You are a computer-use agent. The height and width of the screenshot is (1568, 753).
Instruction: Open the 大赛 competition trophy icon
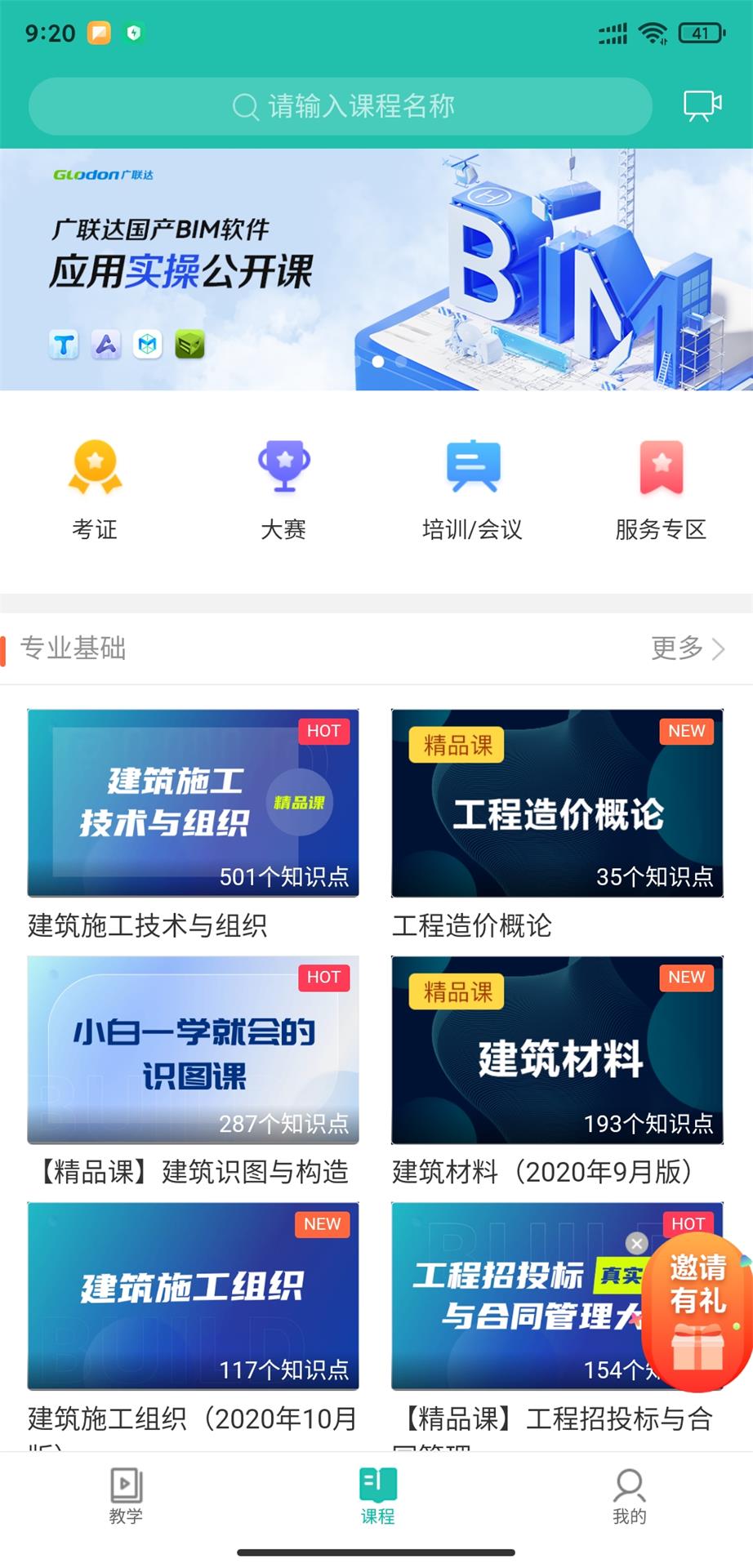click(283, 482)
